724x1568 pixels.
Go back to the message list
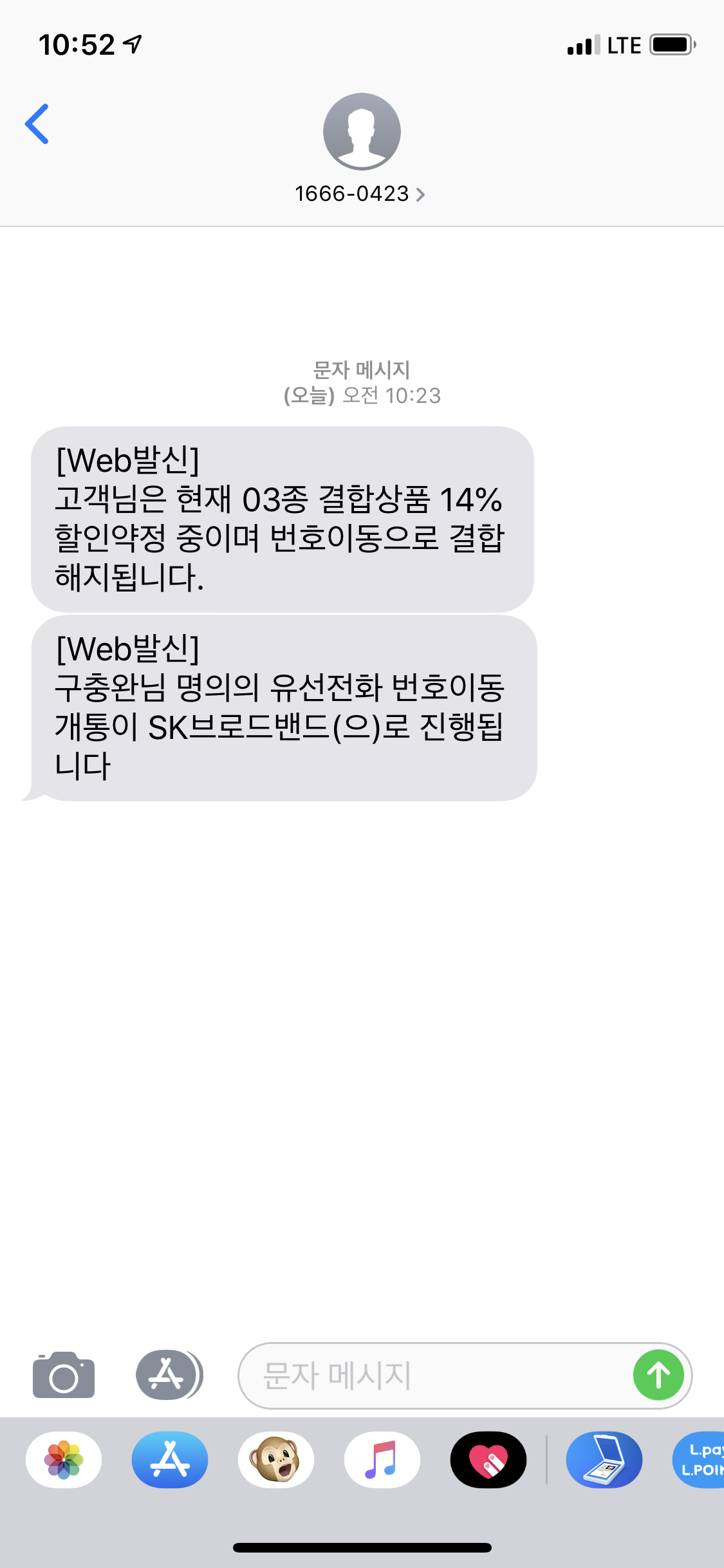pyautogui.click(x=37, y=124)
